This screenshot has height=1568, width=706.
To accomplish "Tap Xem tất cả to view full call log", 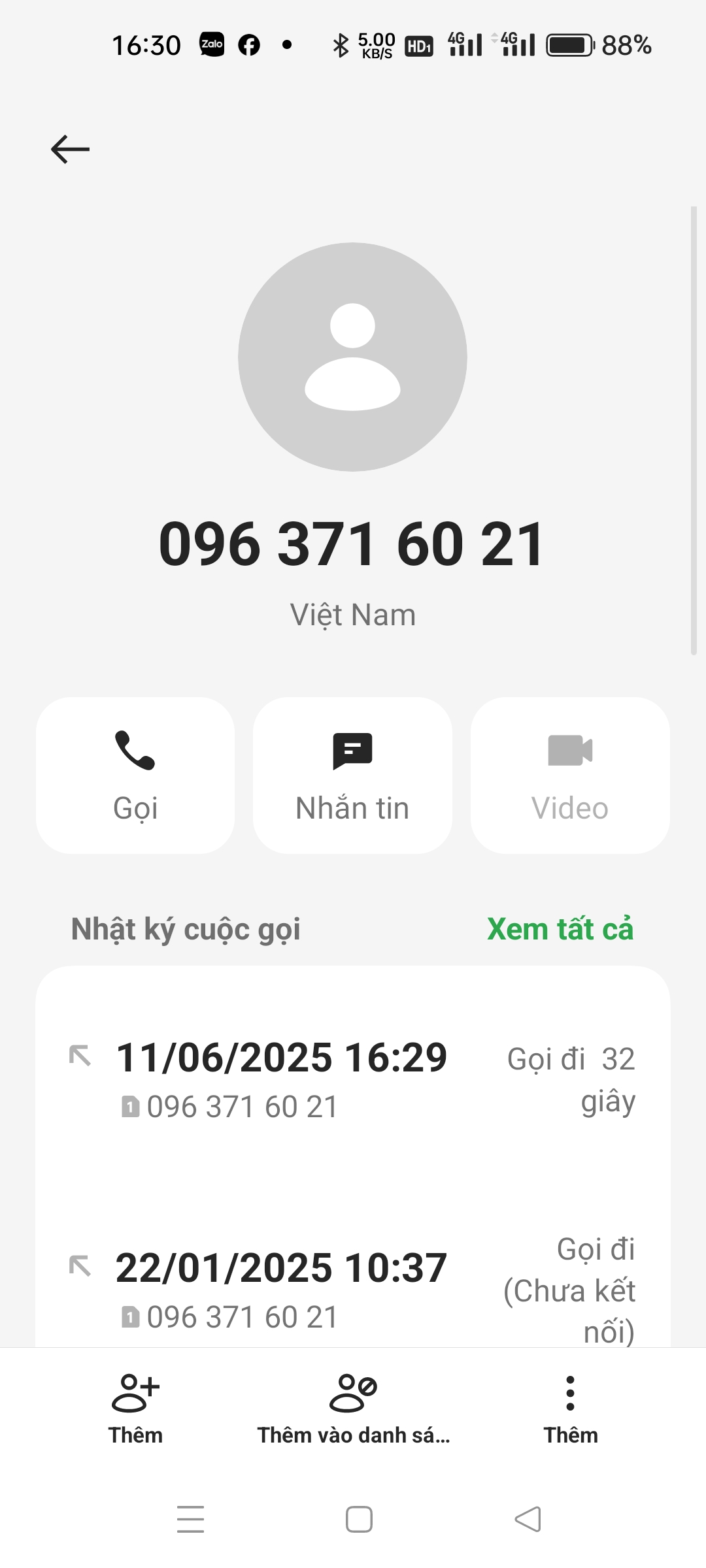I will point(560,929).
